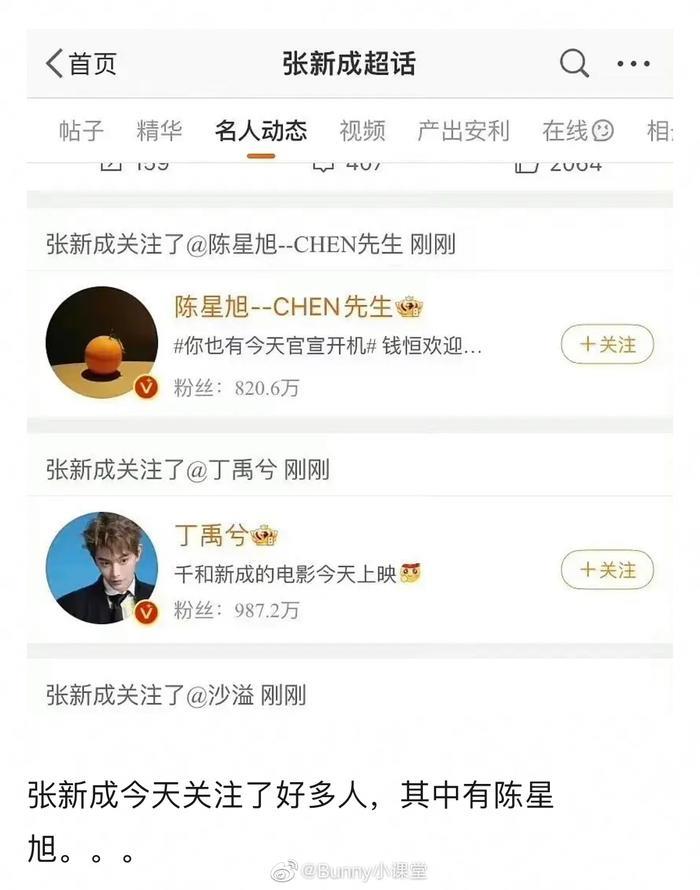Viewport: 700px width, 890px height.
Task: Open the three-dot overflow menu
Action: coord(633,65)
